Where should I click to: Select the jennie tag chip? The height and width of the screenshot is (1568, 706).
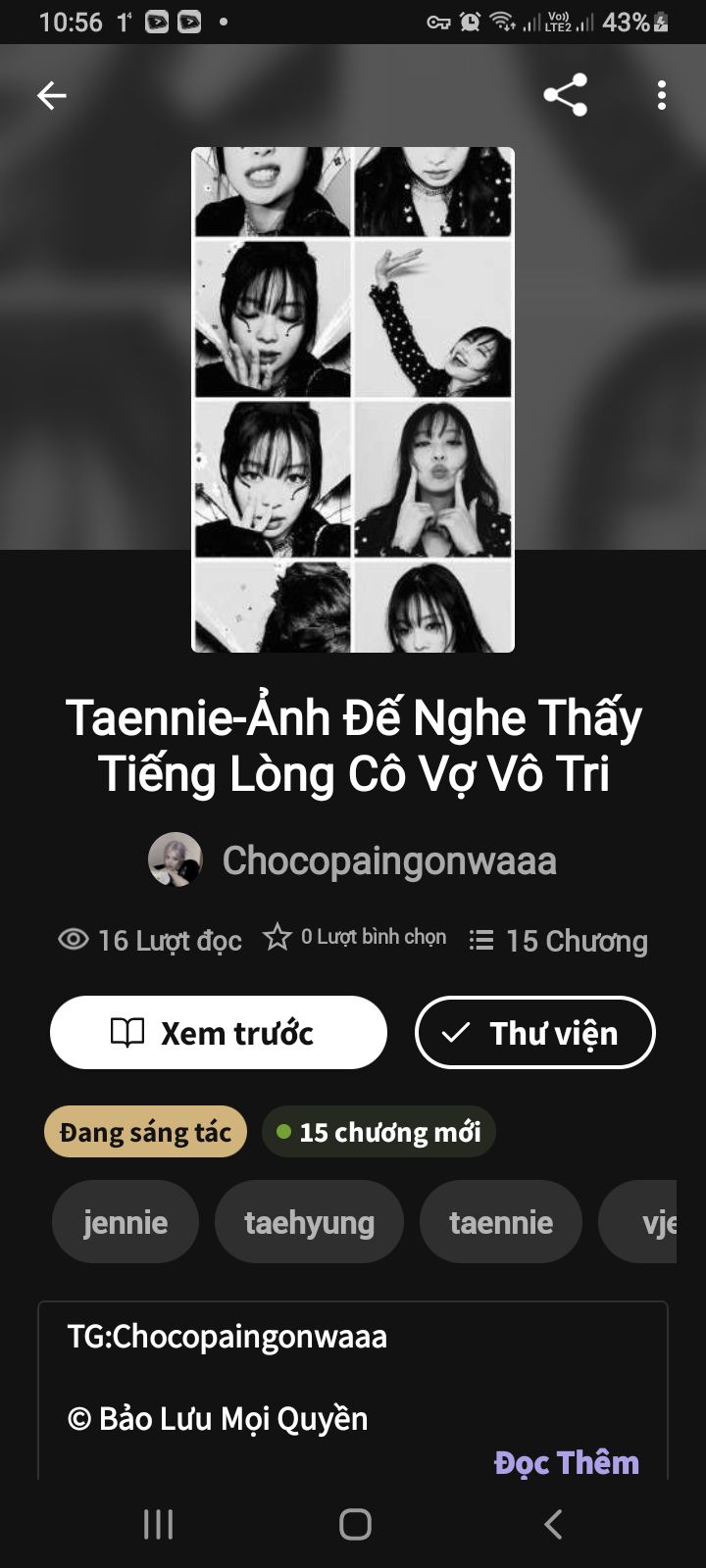click(x=126, y=1222)
